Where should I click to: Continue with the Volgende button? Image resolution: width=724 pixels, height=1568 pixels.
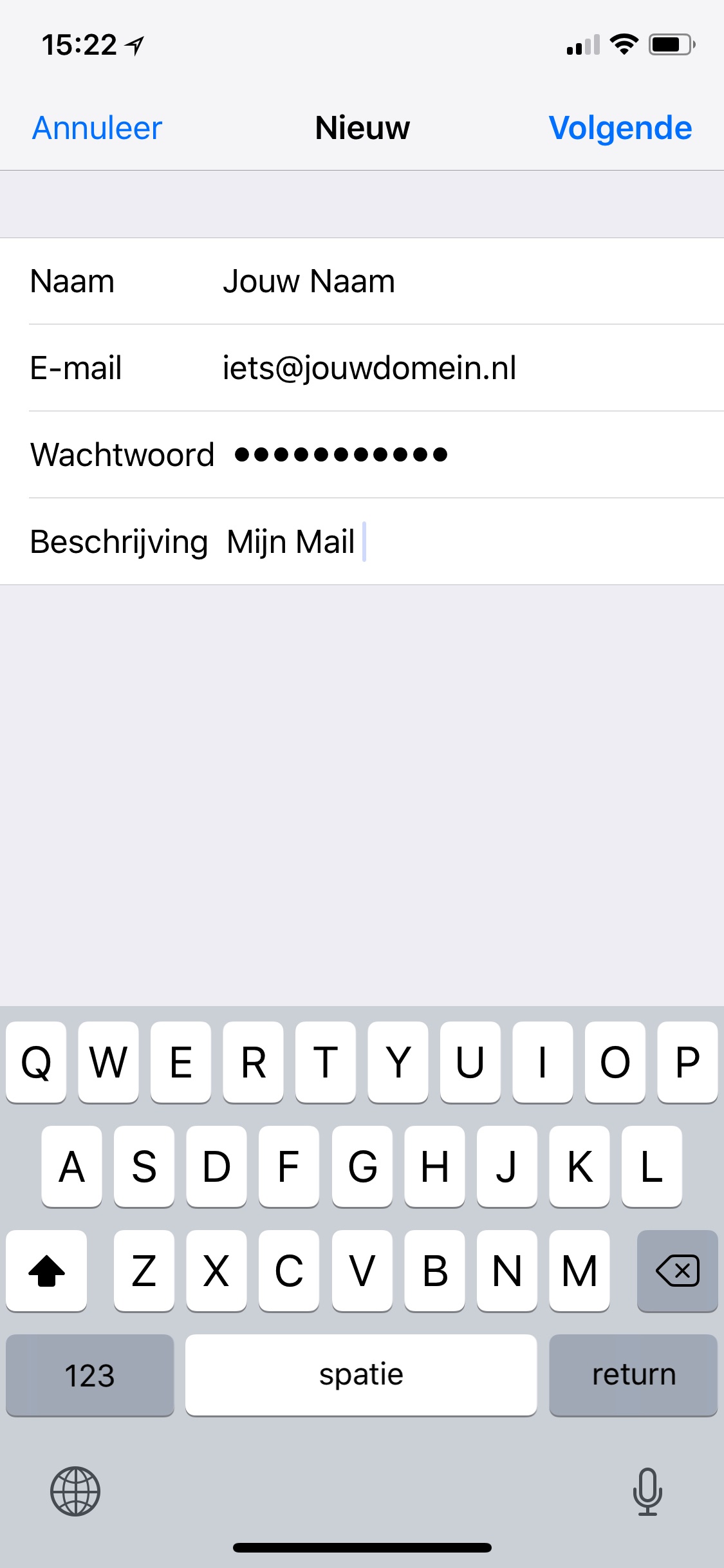(x=620, y=128)
